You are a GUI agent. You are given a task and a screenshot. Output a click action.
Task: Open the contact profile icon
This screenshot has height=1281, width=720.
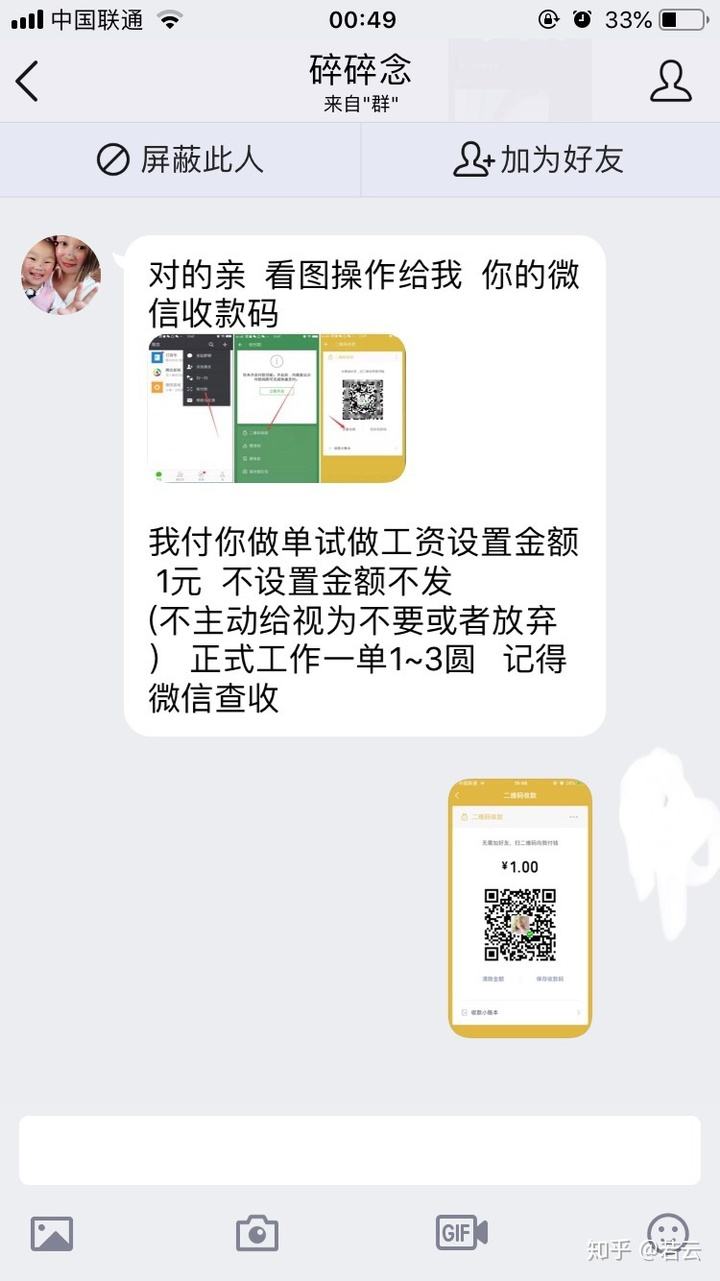(670, 81)
